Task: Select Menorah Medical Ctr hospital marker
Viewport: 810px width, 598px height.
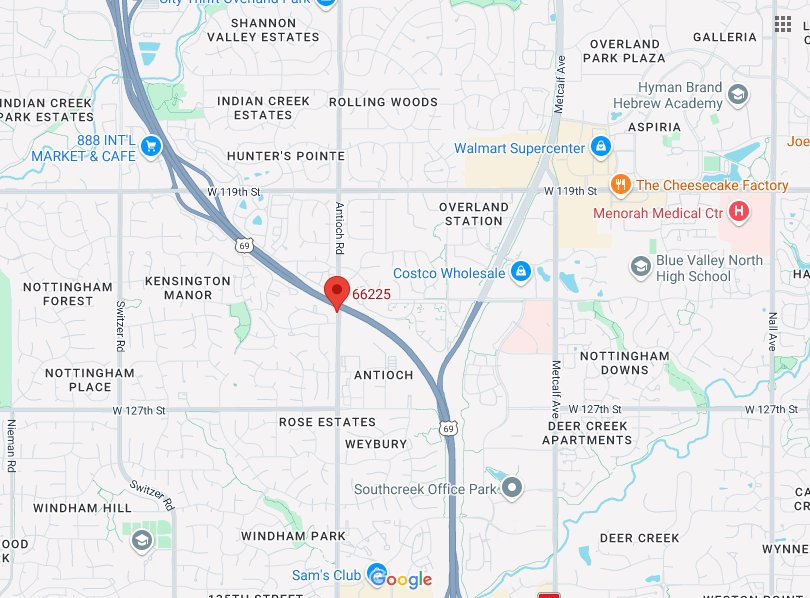Action: click(739, 212)
